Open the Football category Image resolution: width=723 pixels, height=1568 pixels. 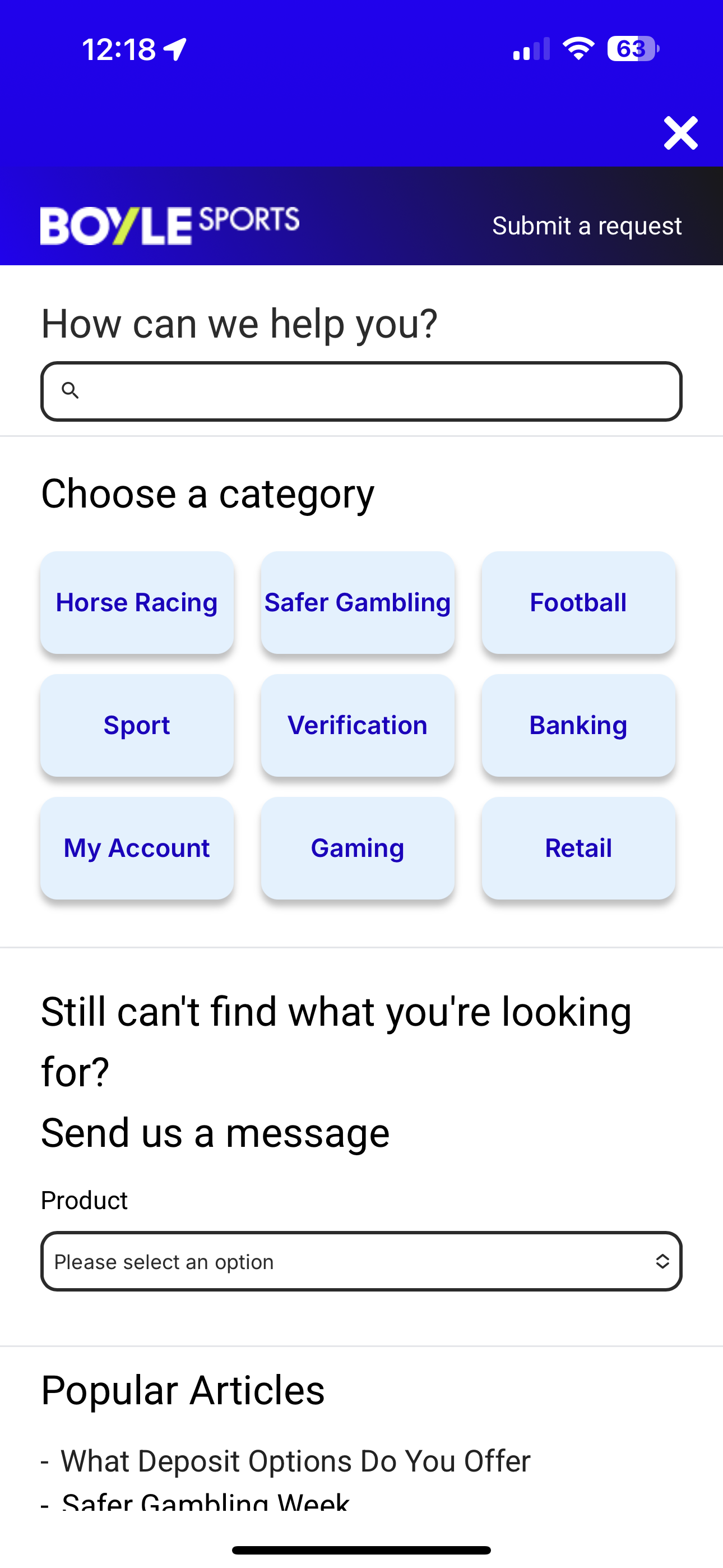point(577,602)
